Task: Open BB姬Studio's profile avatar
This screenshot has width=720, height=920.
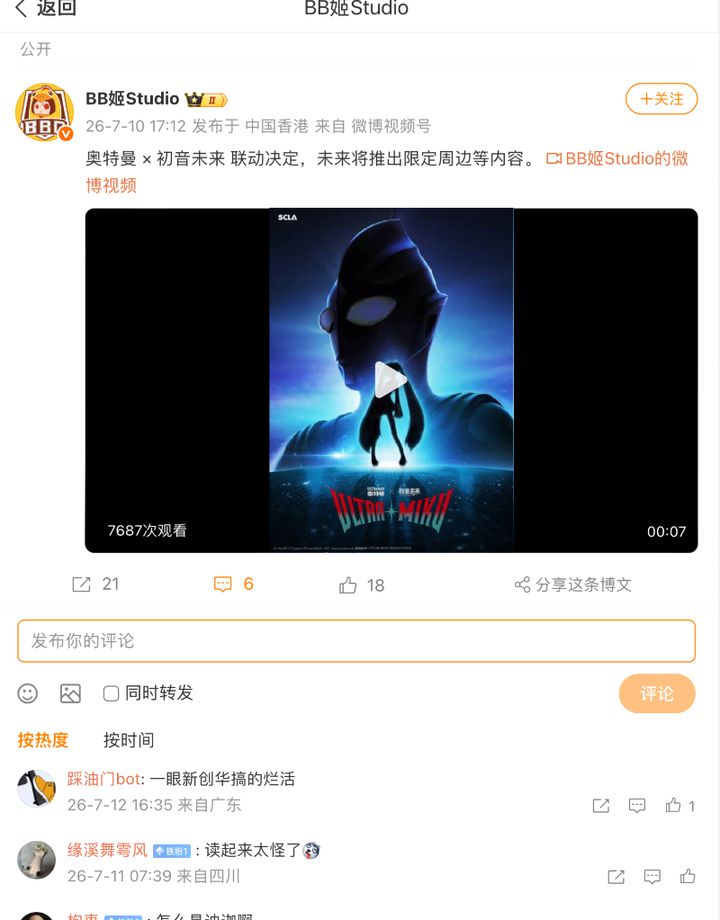Action: tap(44, 112)
